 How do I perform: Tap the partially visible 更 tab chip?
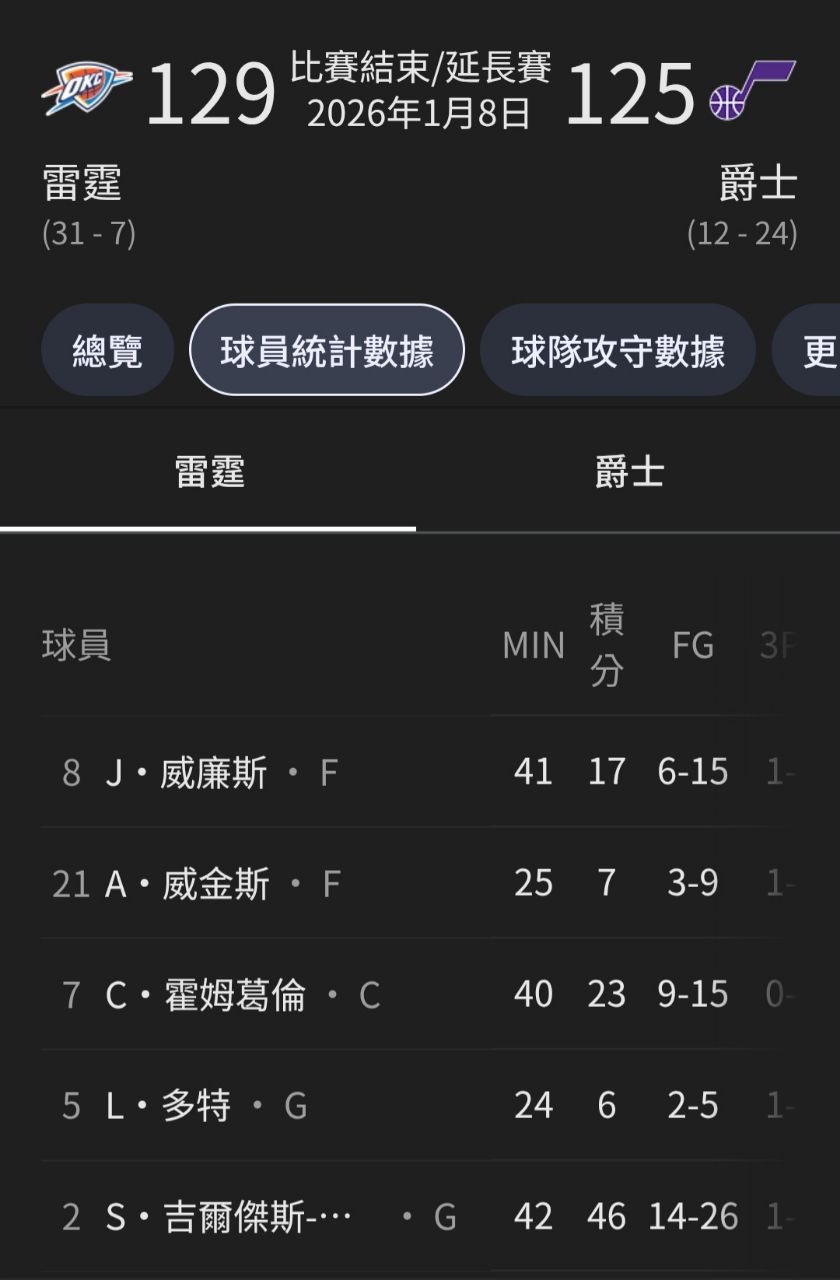tap(815, 351)
